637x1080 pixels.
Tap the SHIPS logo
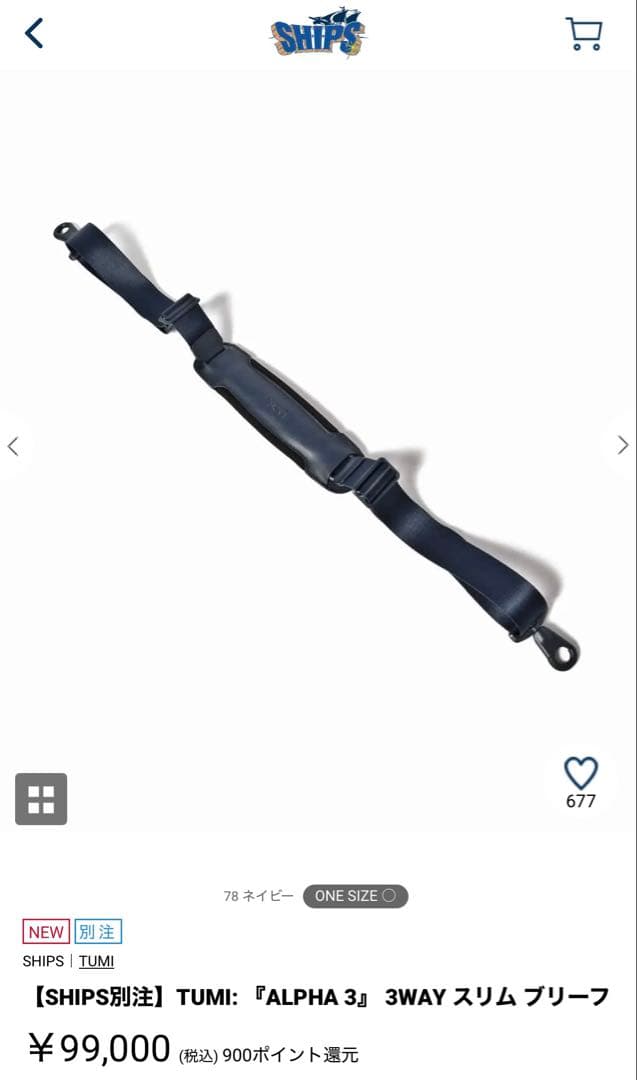click(318, 33)
